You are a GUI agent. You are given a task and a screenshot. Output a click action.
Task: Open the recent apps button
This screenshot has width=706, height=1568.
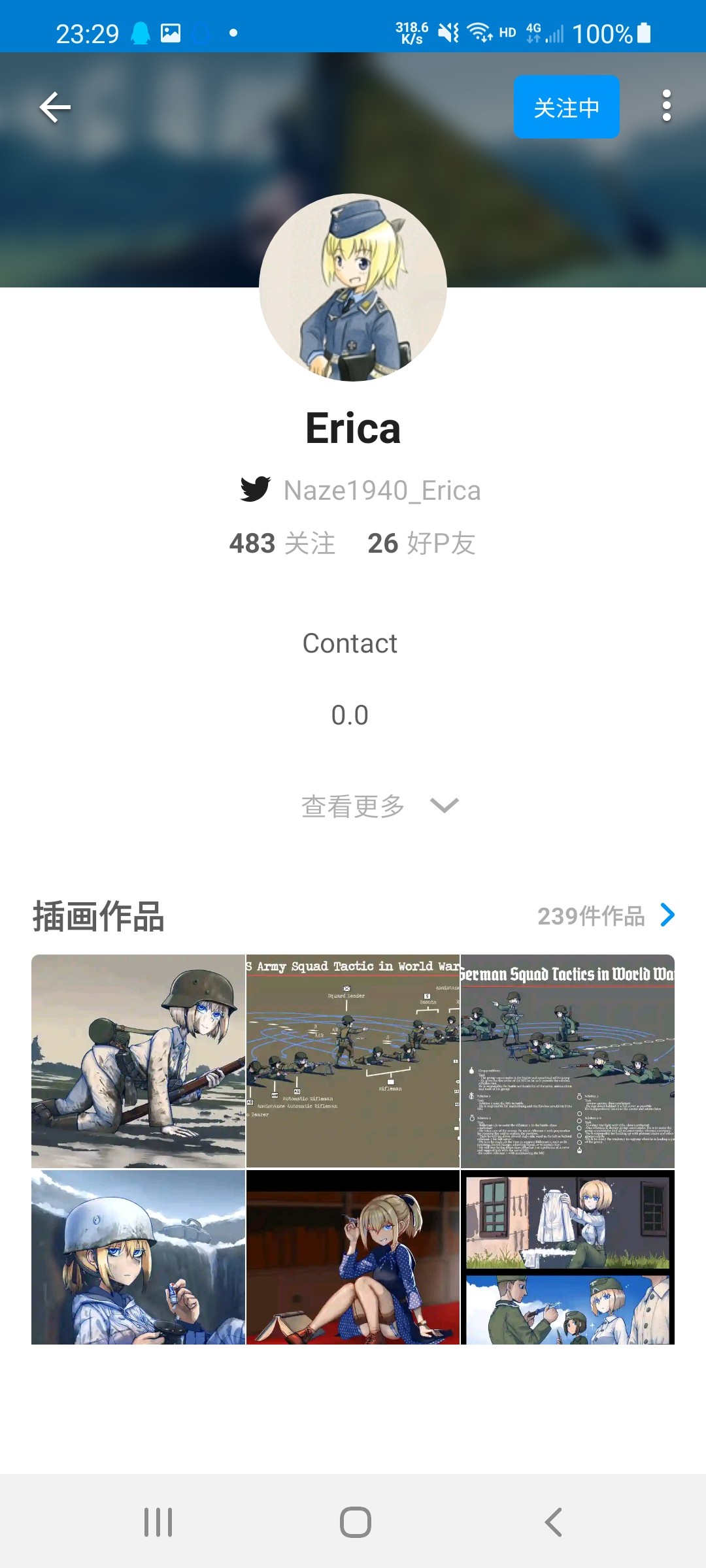[x=158, y=1522]
